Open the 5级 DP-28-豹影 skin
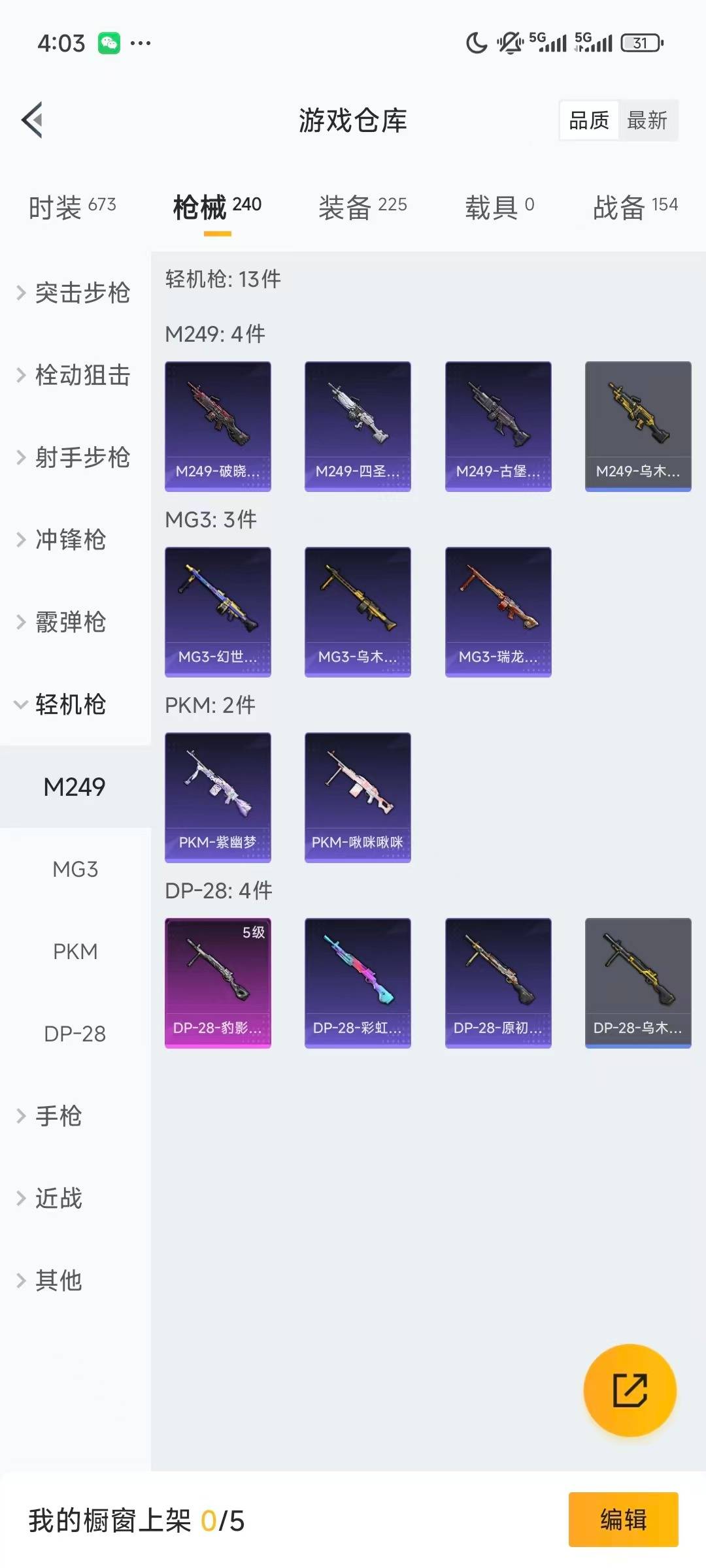The height and width of the screenshot is (1568, 706). (x=218, y=983)
